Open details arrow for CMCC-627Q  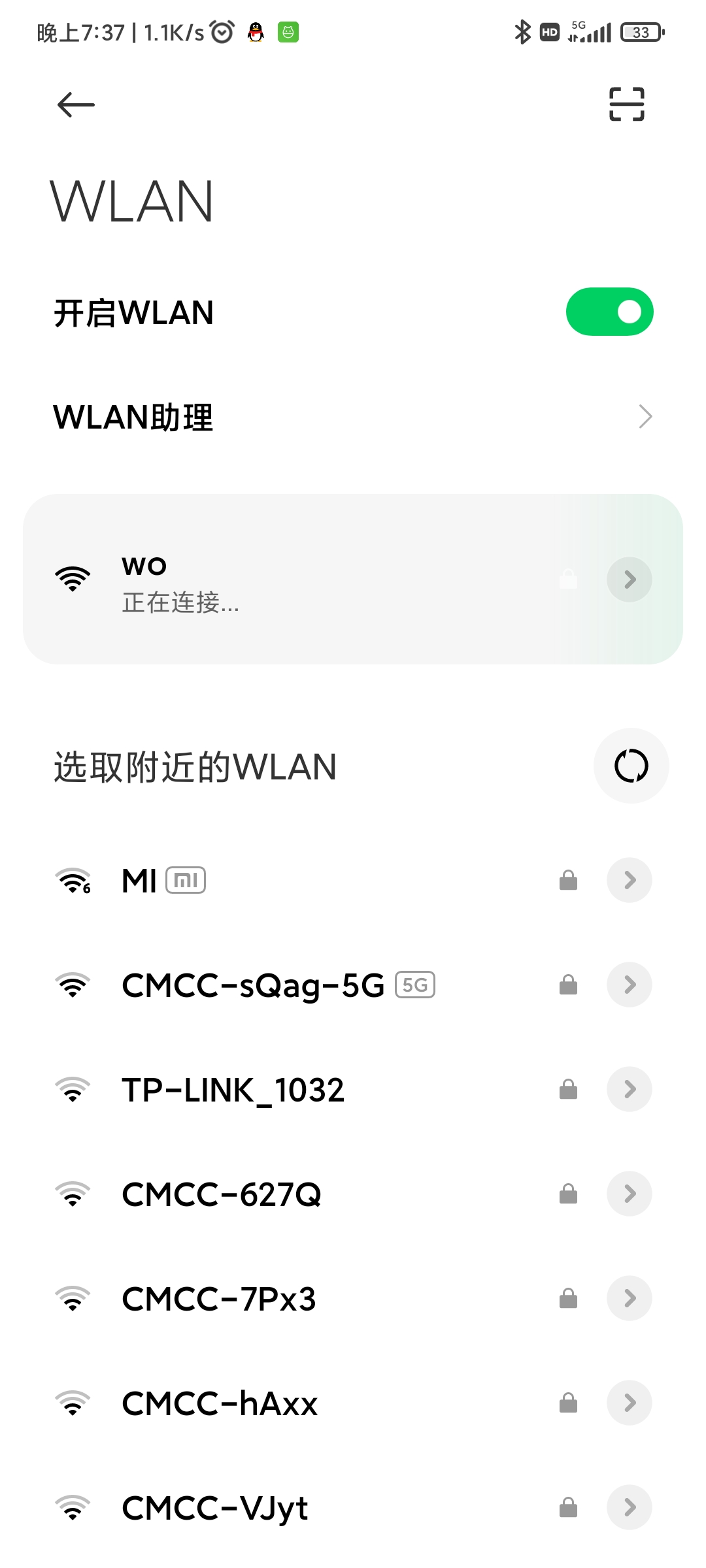[x=629, y=1194]
